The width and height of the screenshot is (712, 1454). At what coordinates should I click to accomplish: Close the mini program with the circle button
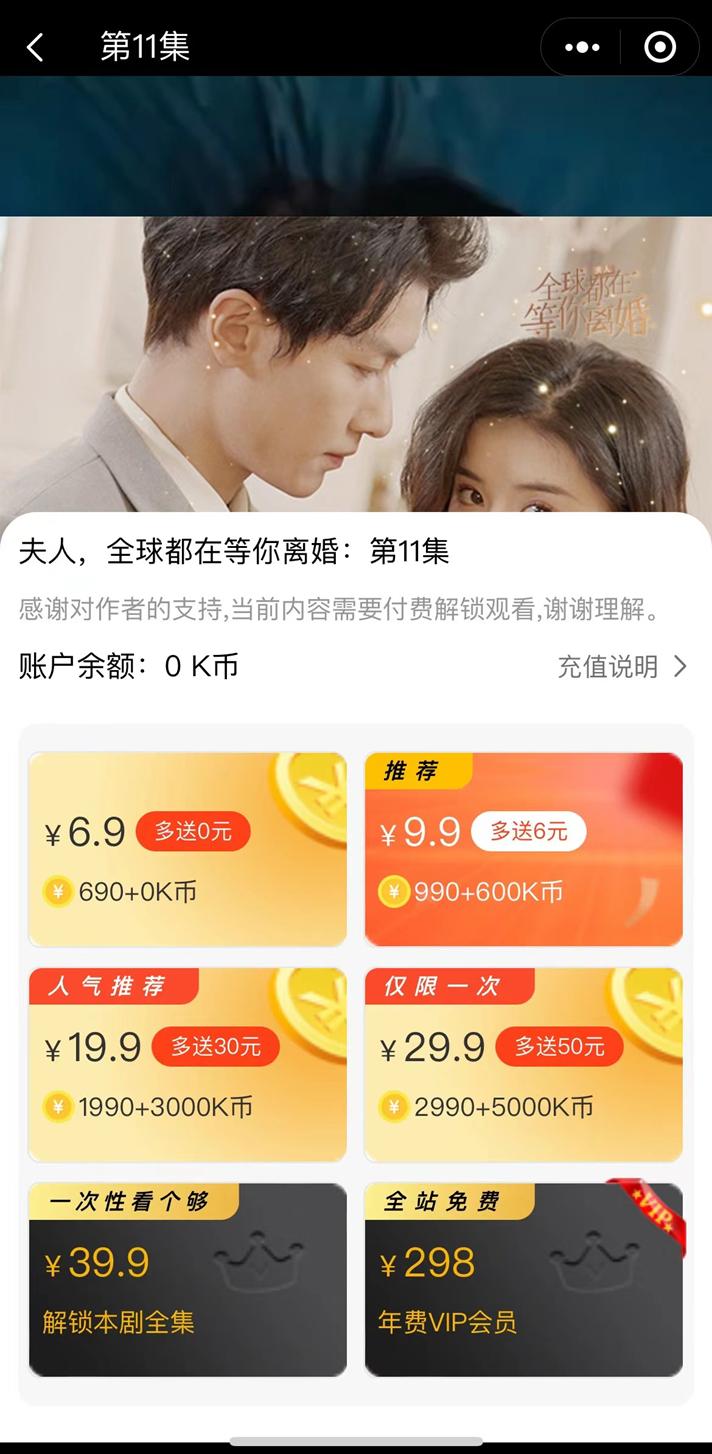click(x=660, y=47)
